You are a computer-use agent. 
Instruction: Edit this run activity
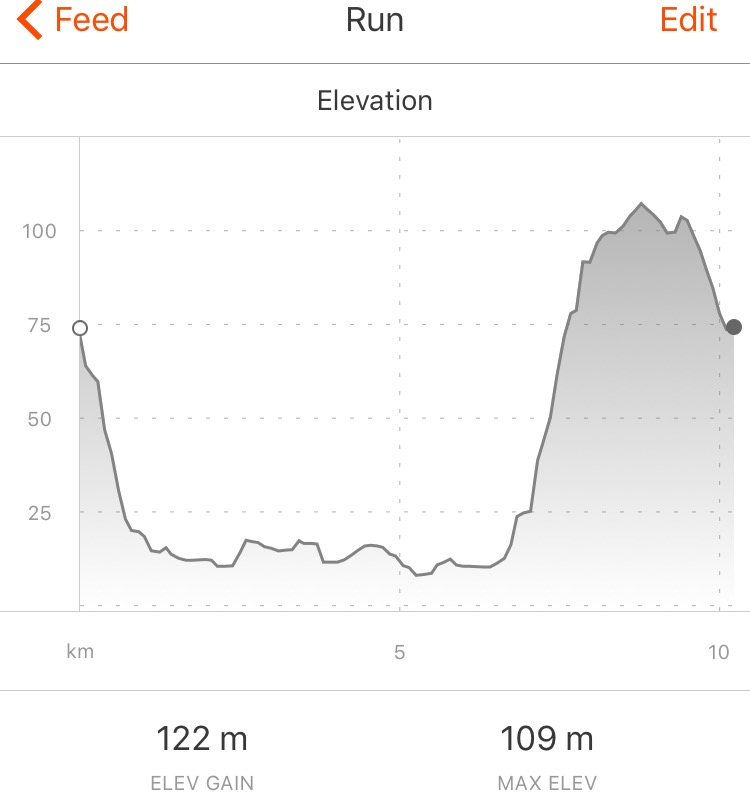tap(688, 21)
